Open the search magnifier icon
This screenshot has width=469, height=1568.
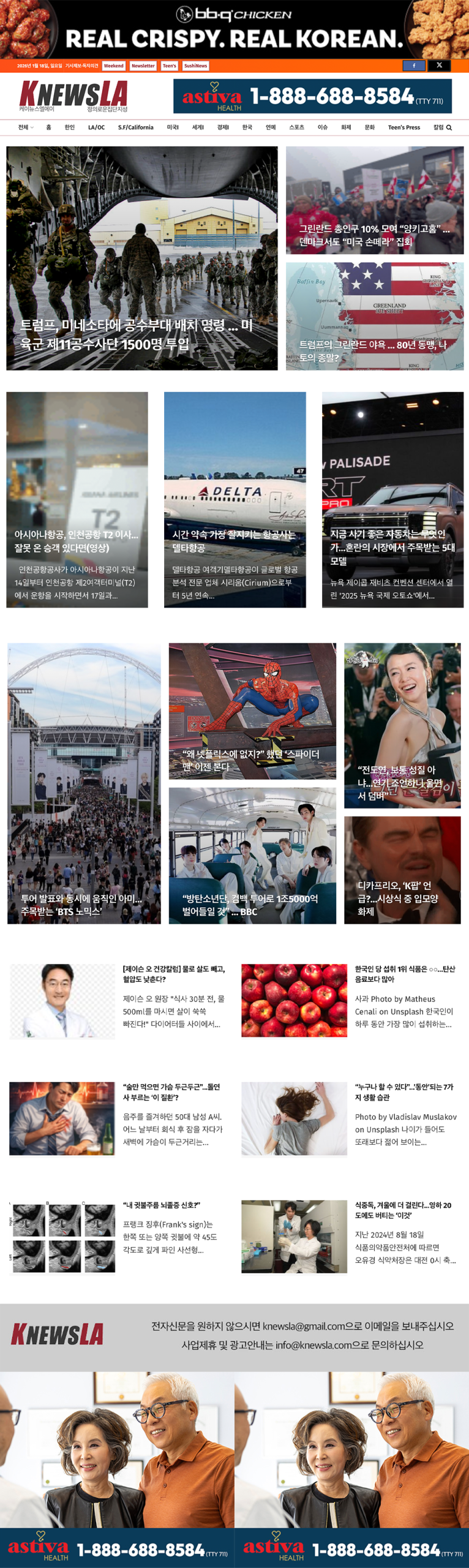[x=449, y=128]
